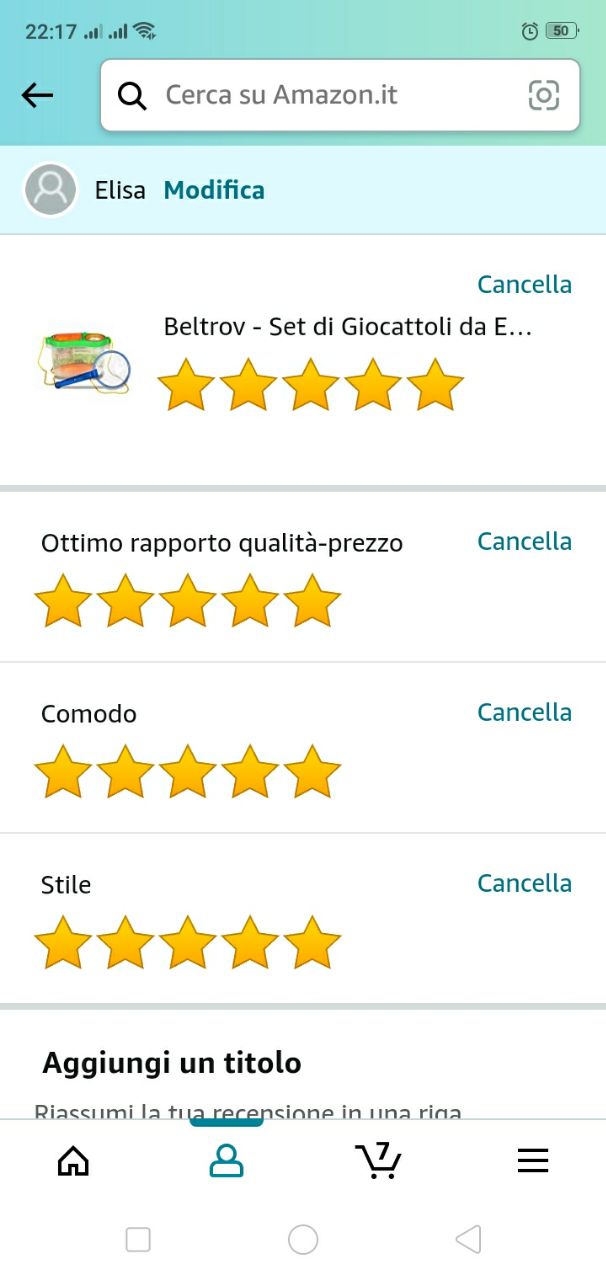Switch to the Home tab

73,1160
